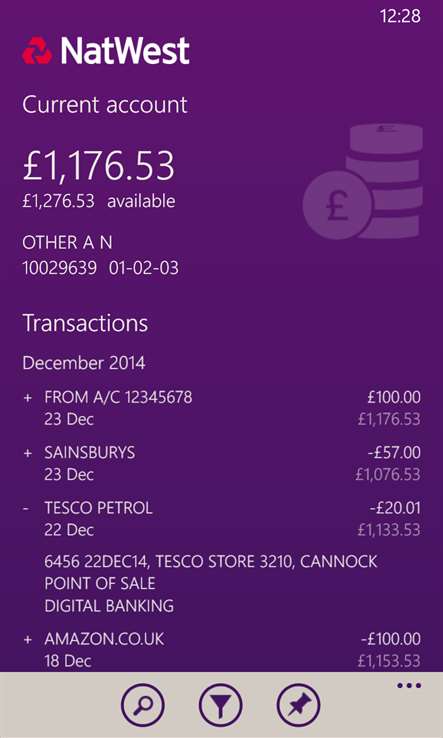The width and height of the screenshot is (443, 738).
Task: Open the search magnifier in app bar
Action: click(x=143, y=705)
